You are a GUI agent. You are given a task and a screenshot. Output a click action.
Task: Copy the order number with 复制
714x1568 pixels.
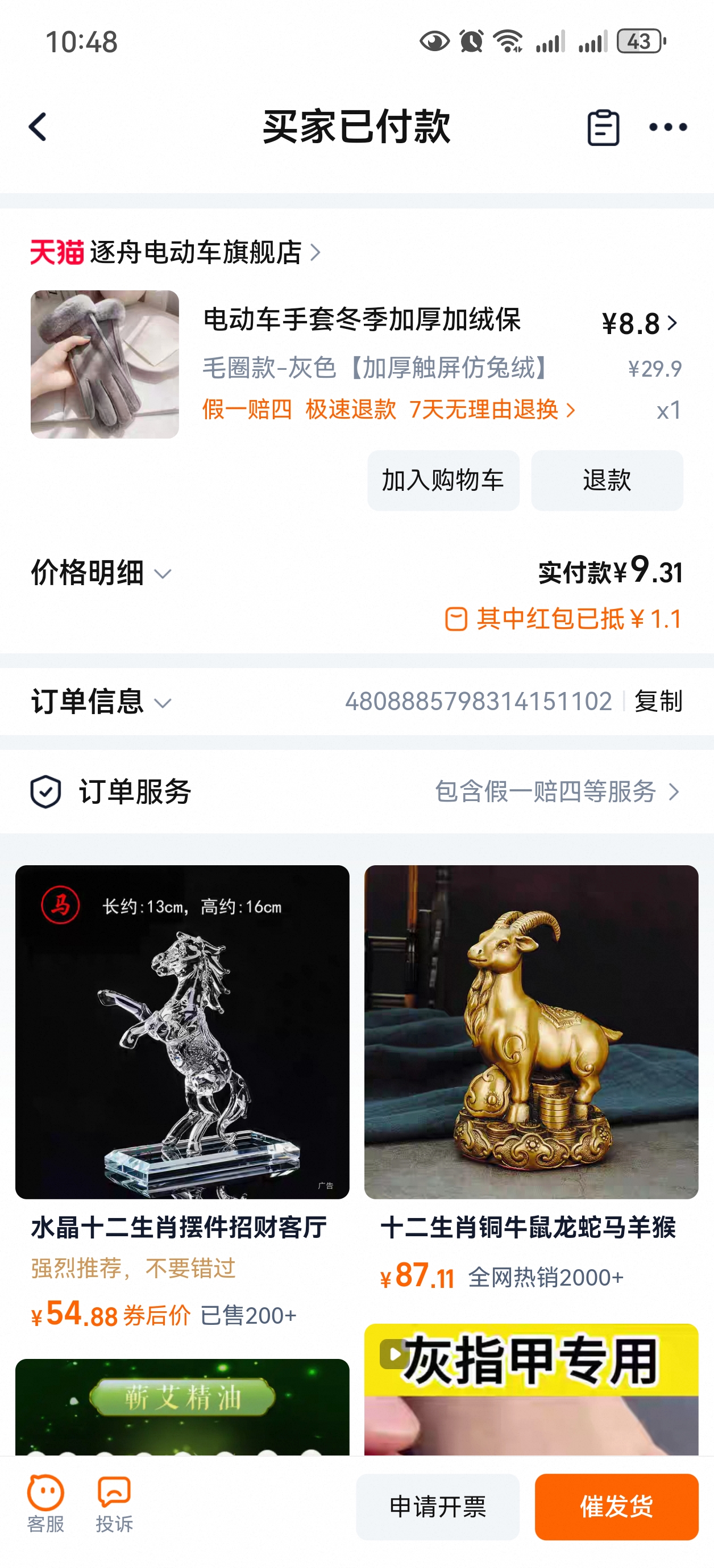[x=658, y=701]
